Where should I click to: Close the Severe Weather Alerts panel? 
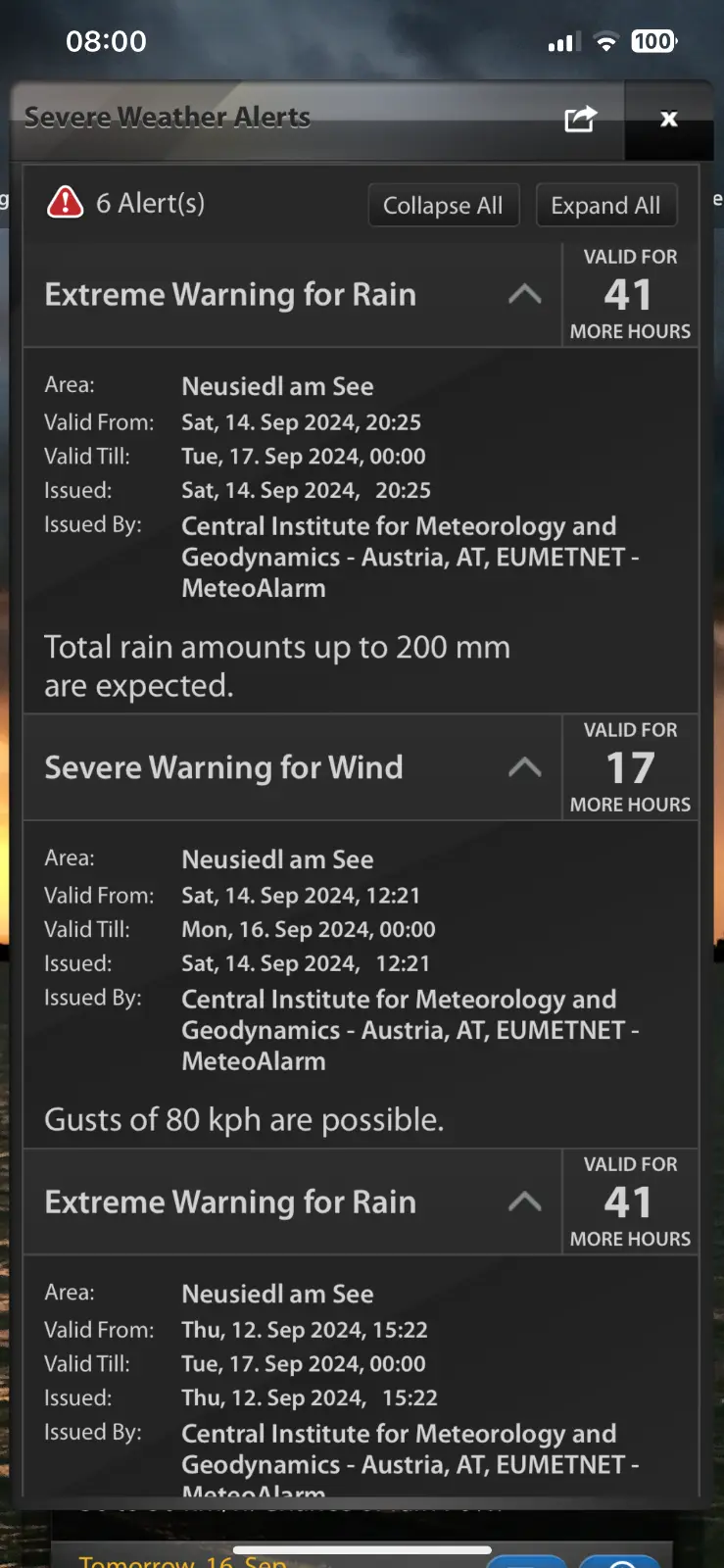click(x=669, y=119)
